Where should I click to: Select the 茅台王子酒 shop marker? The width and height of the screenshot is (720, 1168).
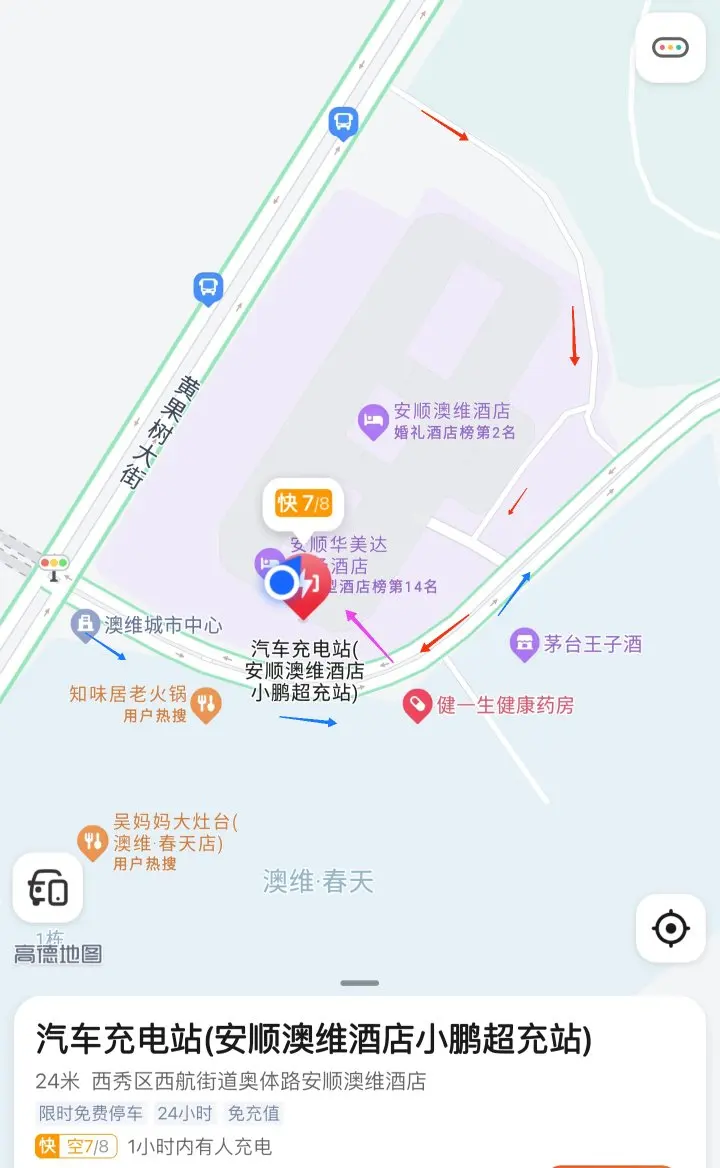pos(525,644)
